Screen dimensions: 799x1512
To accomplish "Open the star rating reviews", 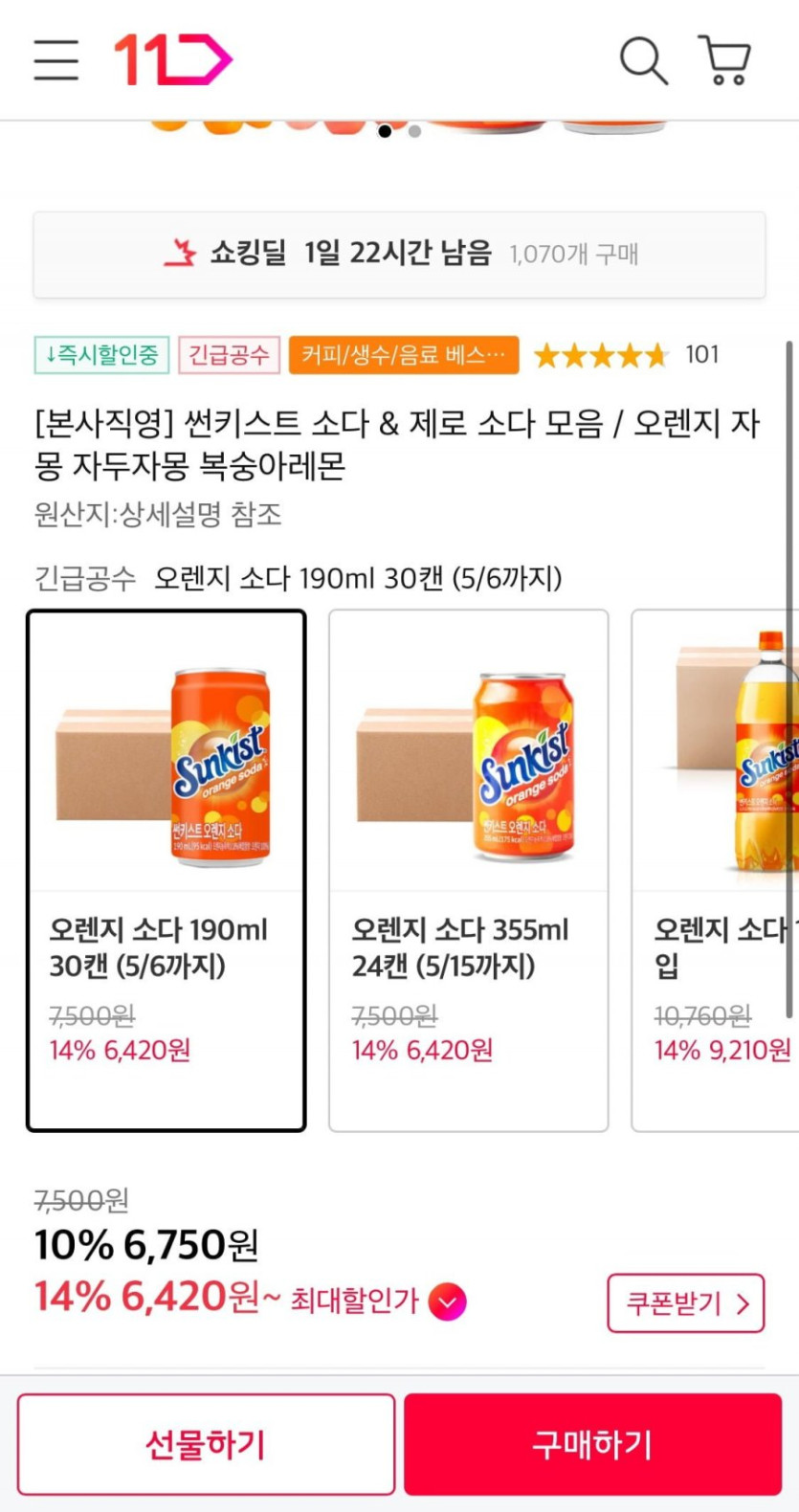I will [x=626, y=355].
